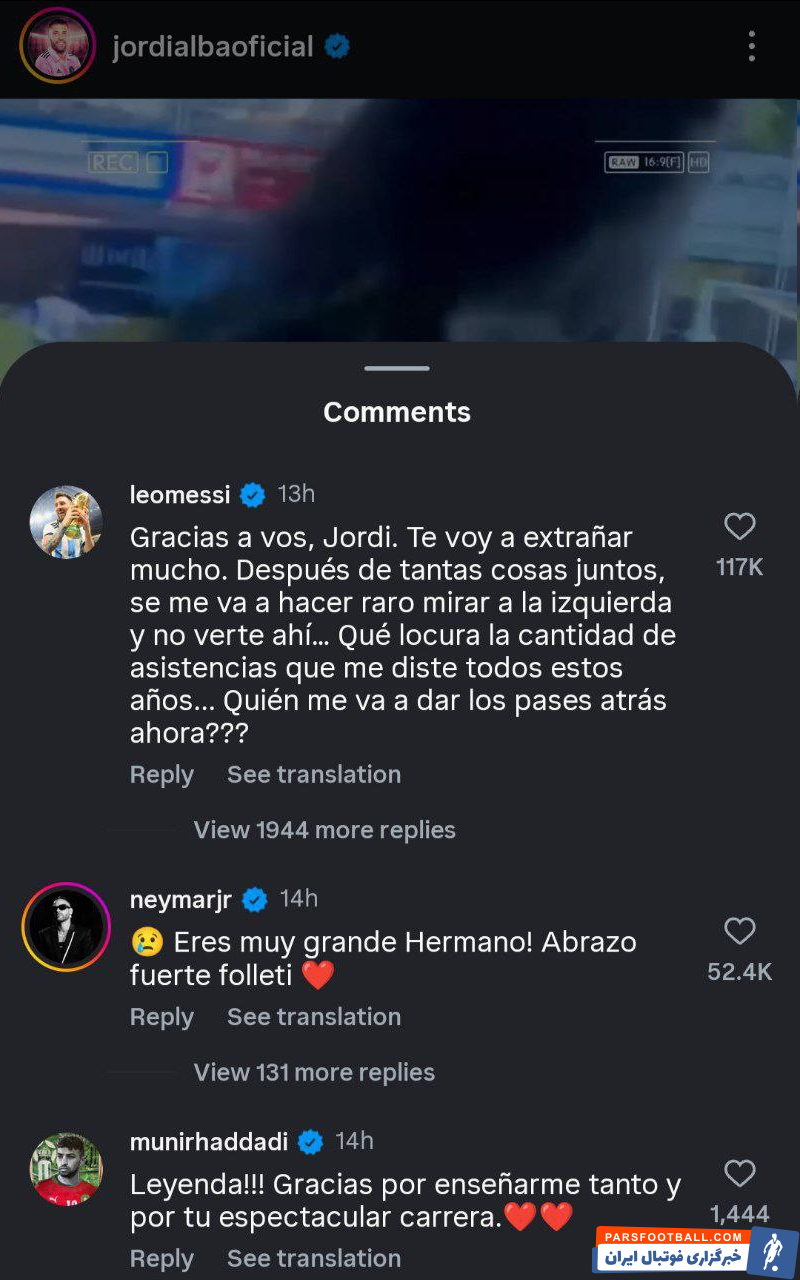
Task: Open leomessi's profile picture
Action: (x=66, y=522)
